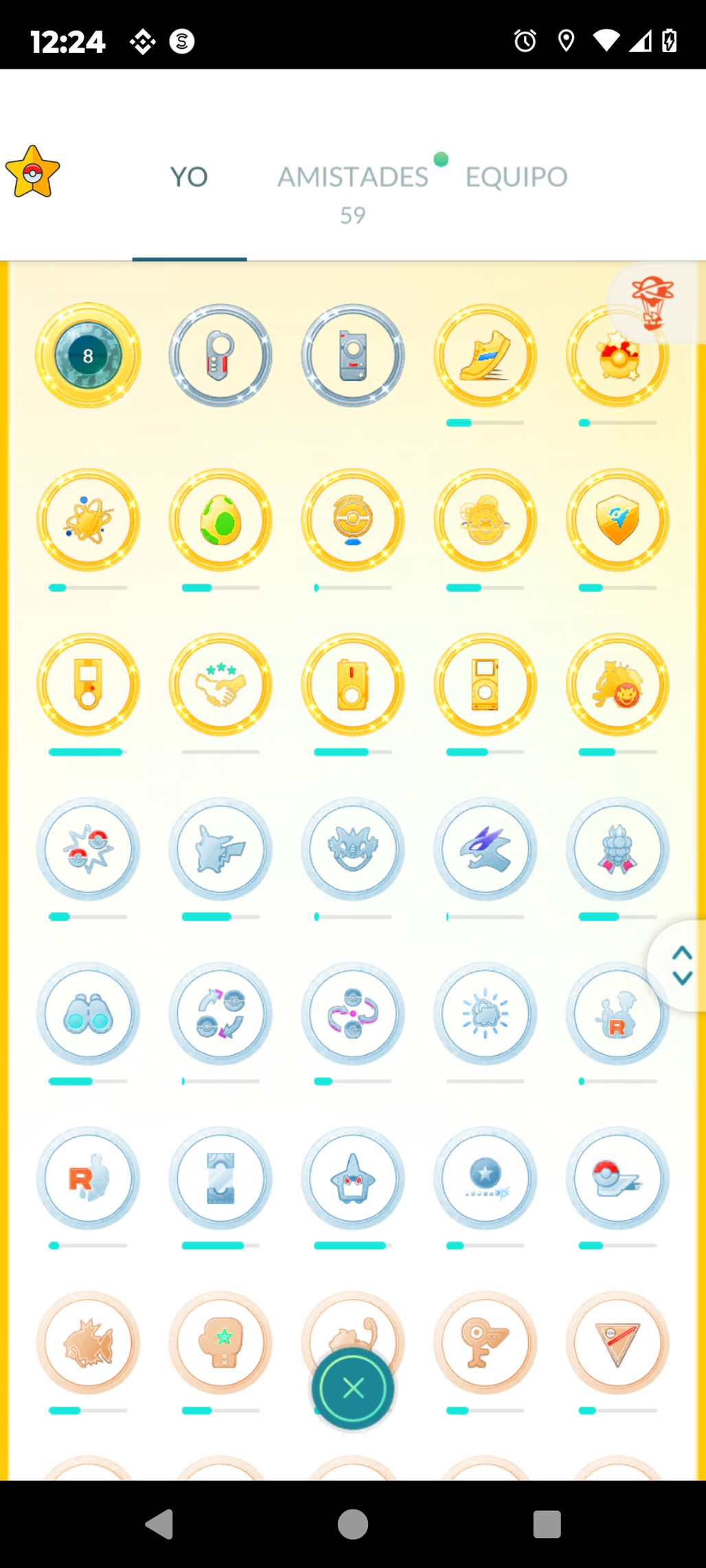Open the boxing glove bronze medal
This screenshot has height=1568, width=706.
coord(220,1343)
